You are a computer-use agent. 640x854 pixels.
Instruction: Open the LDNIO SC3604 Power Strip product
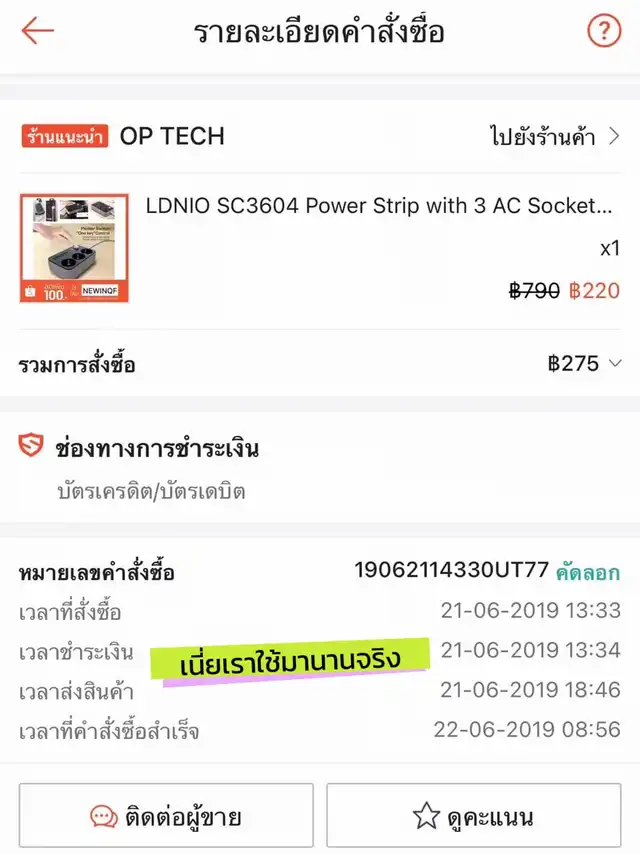click(x=378, y=207)
